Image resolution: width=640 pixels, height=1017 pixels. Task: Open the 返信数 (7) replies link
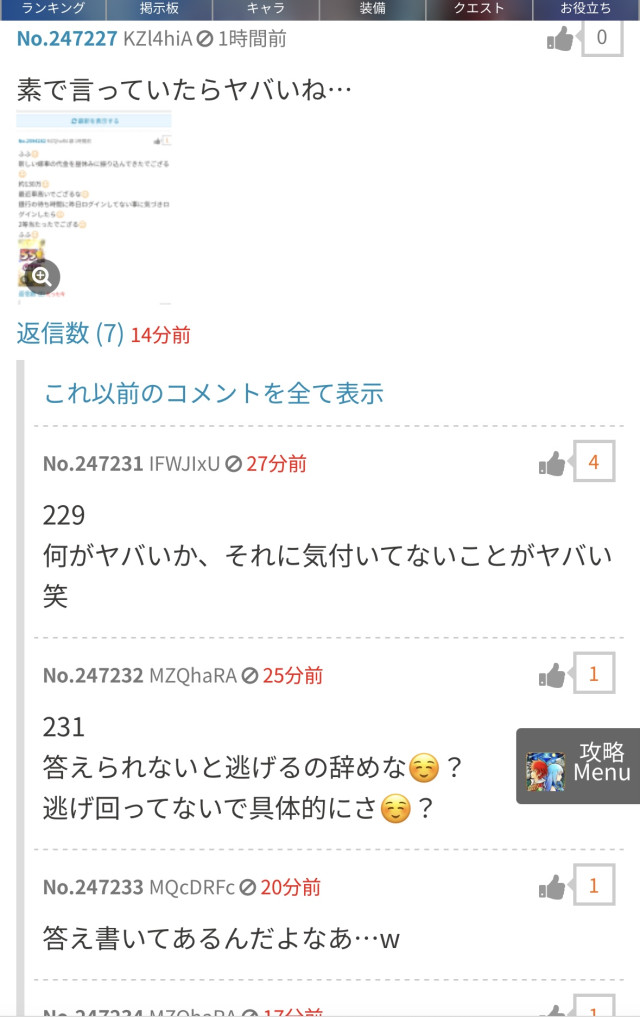[x=70, y=334]
